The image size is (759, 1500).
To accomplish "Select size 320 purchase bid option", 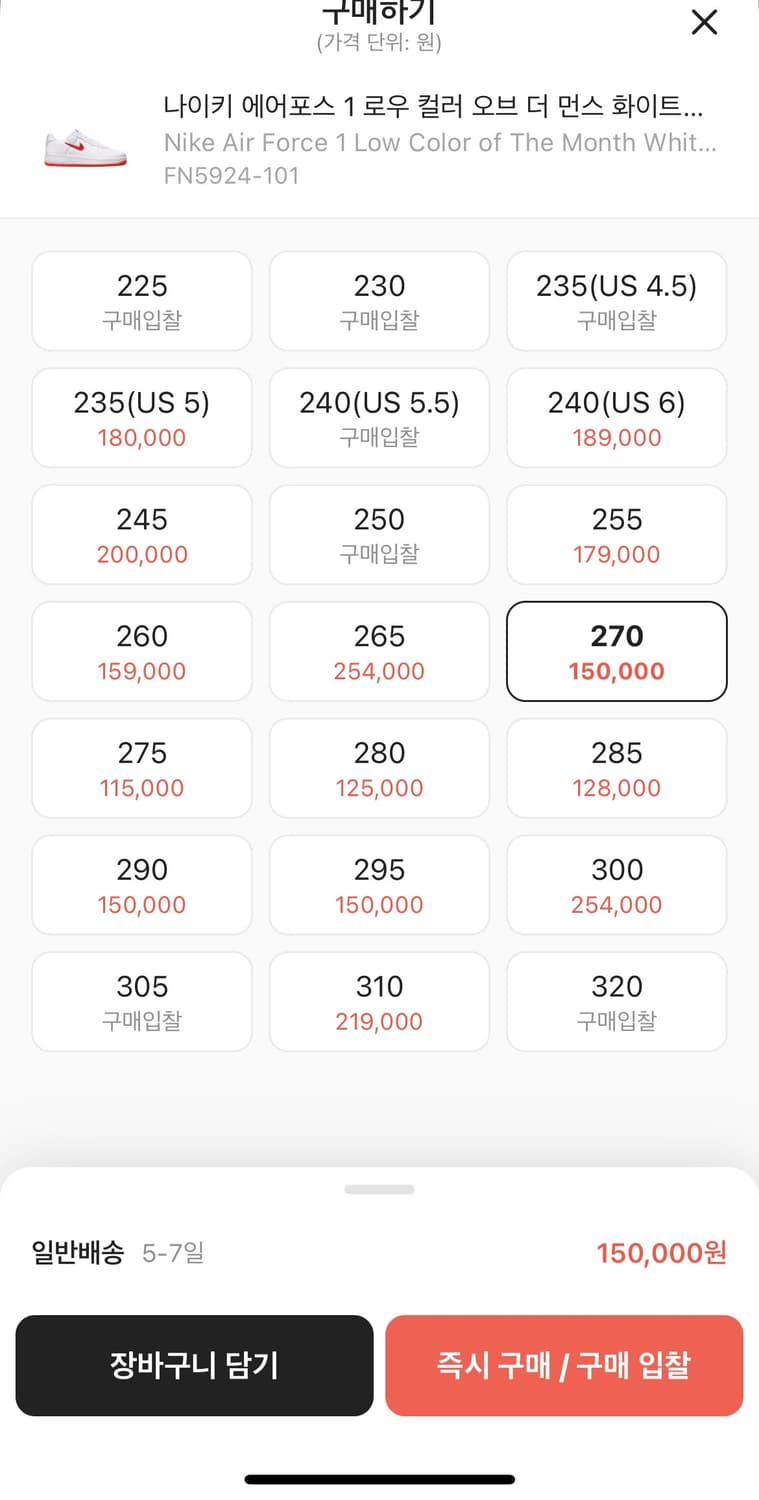I will click(616, 1002).
